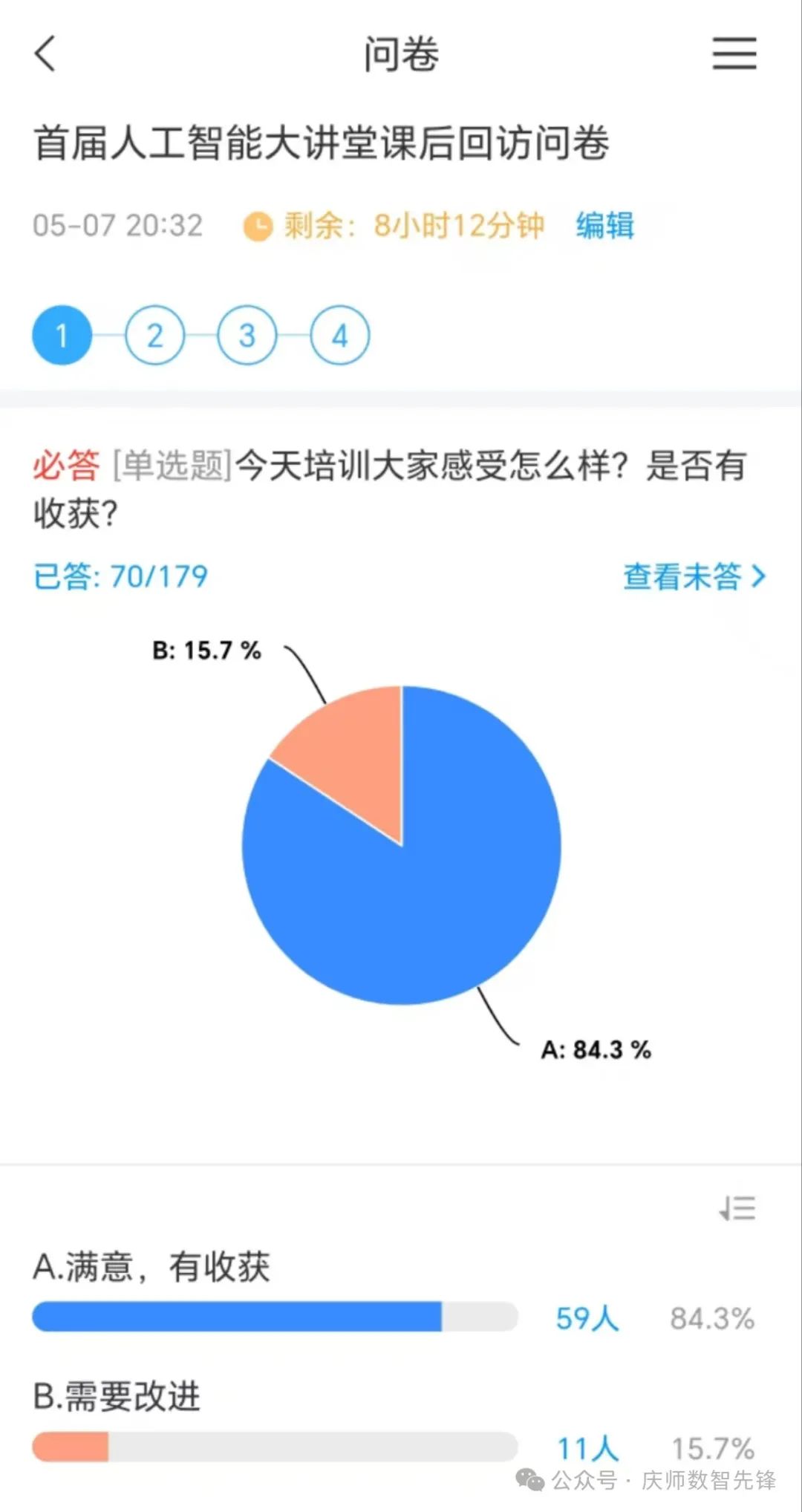Open respondents of option B 需要改进
The image size is (802, 1512).
coord(587,1447)
